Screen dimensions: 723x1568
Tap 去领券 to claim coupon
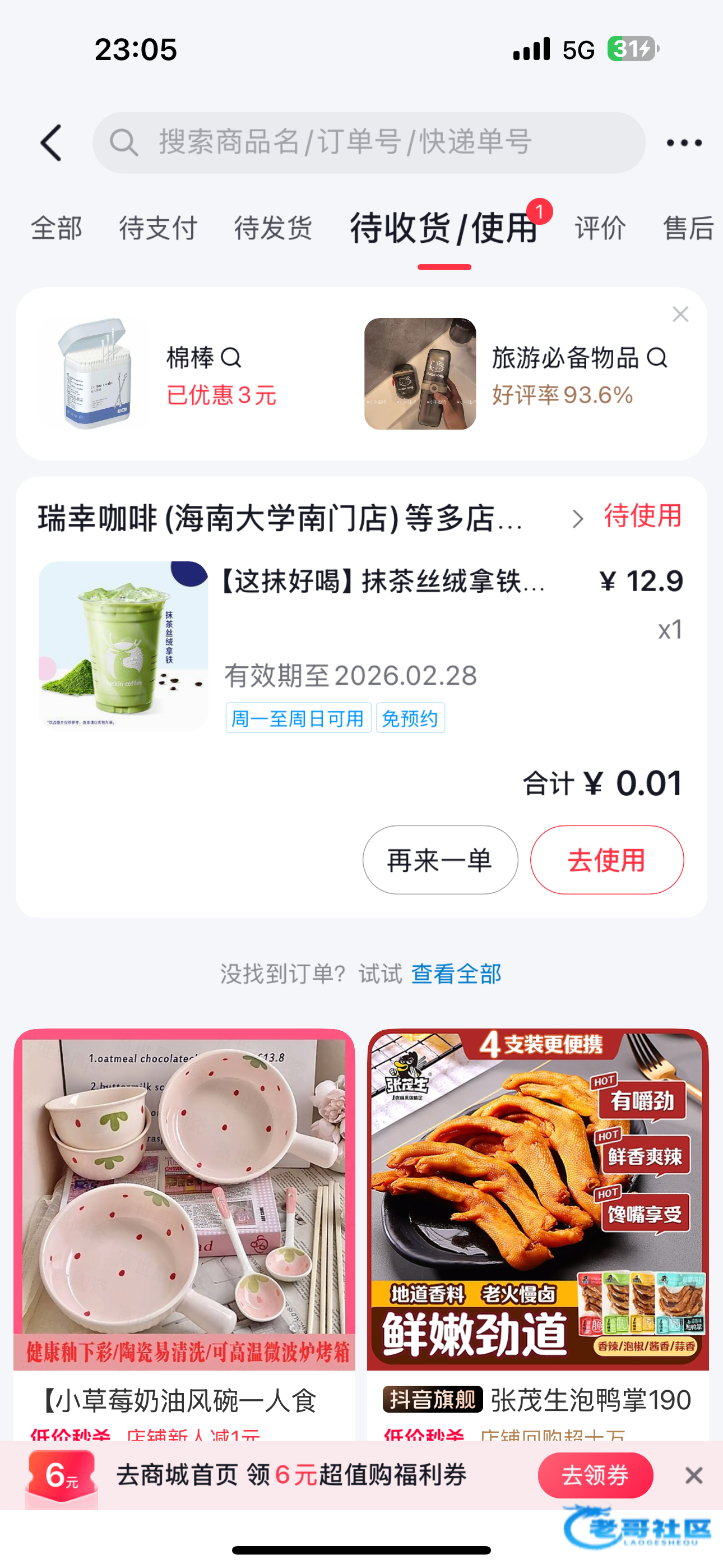coord(595,1475)
